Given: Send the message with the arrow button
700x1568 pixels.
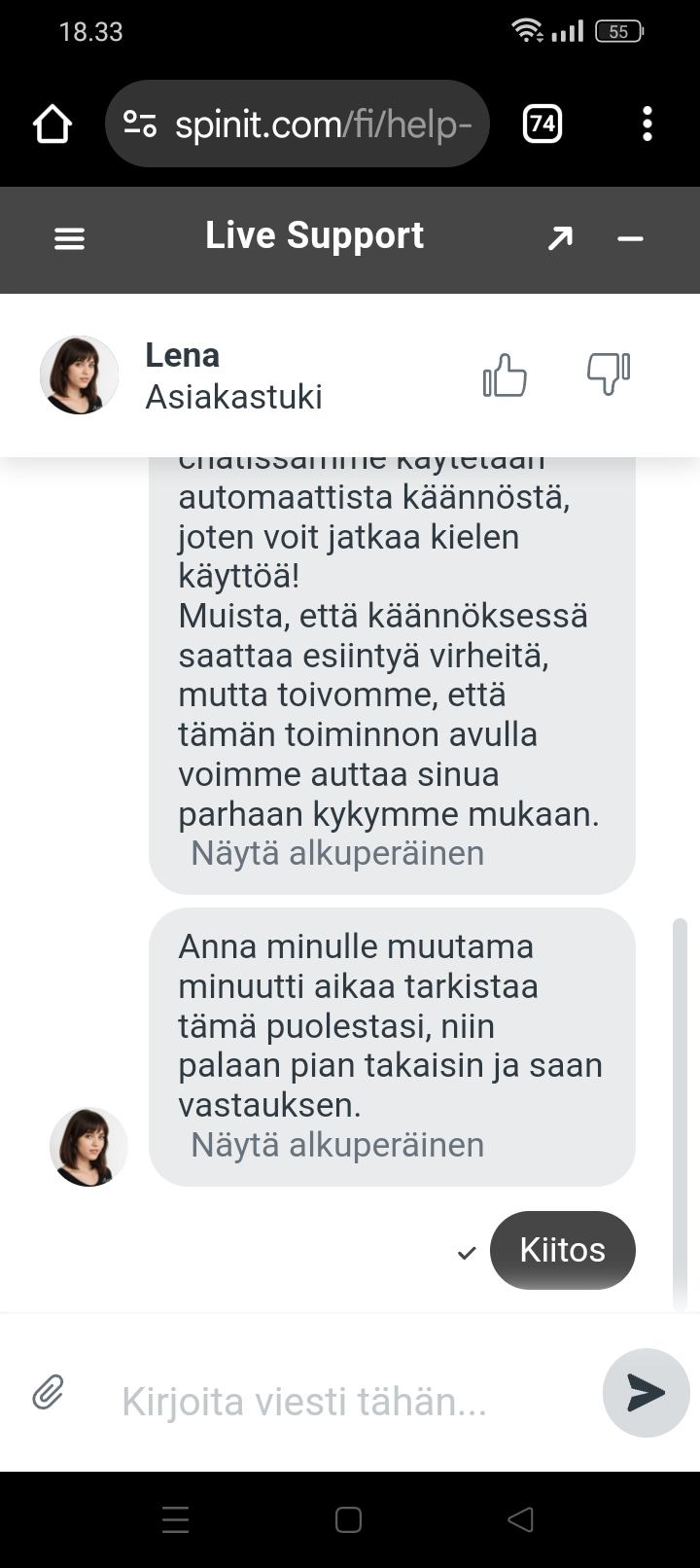Looking at the screenshot, I should pyautogui.click(x=646, y=1393).
